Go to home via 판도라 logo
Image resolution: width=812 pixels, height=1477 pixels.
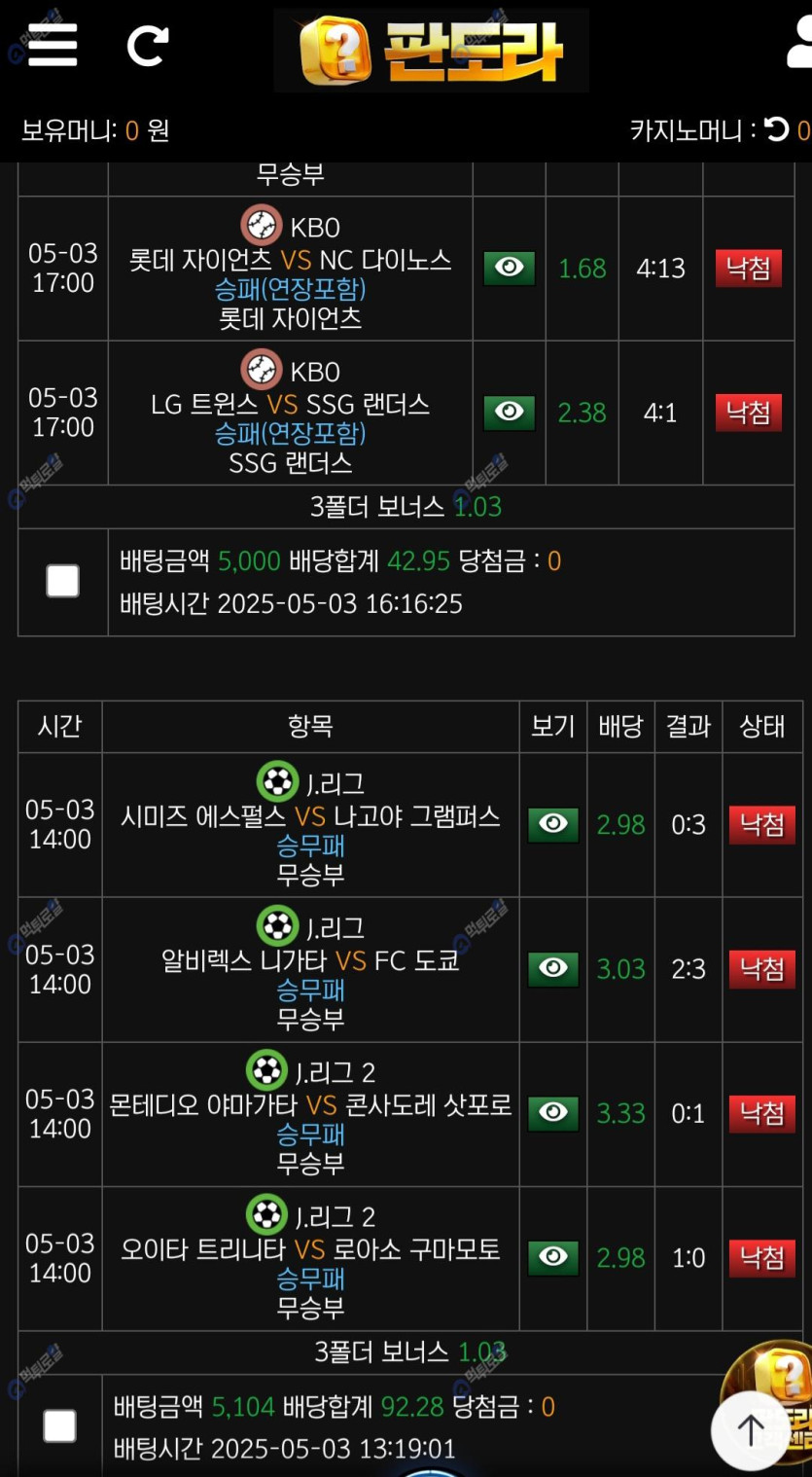[x=431, y=50]
